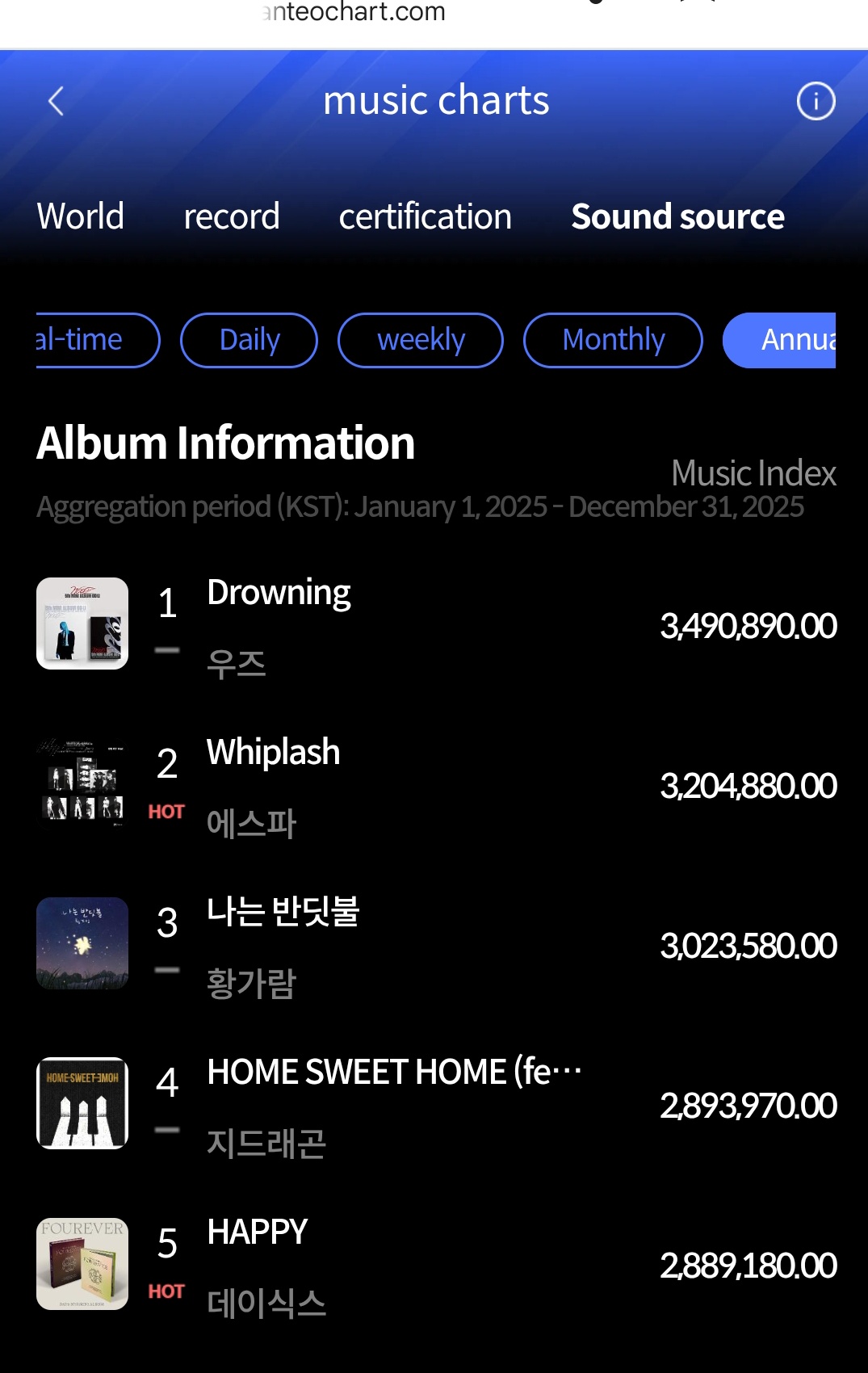Open the info icon

[x=816, y=102]
